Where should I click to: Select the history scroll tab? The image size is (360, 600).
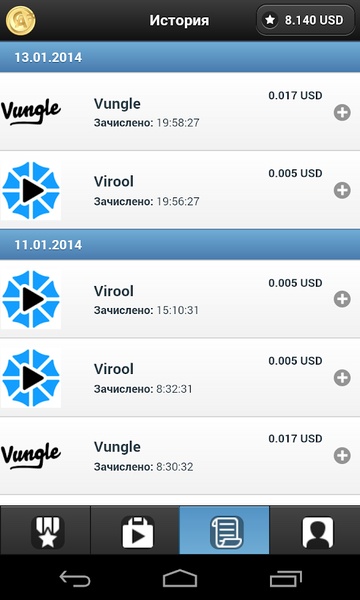pos(226,532)
